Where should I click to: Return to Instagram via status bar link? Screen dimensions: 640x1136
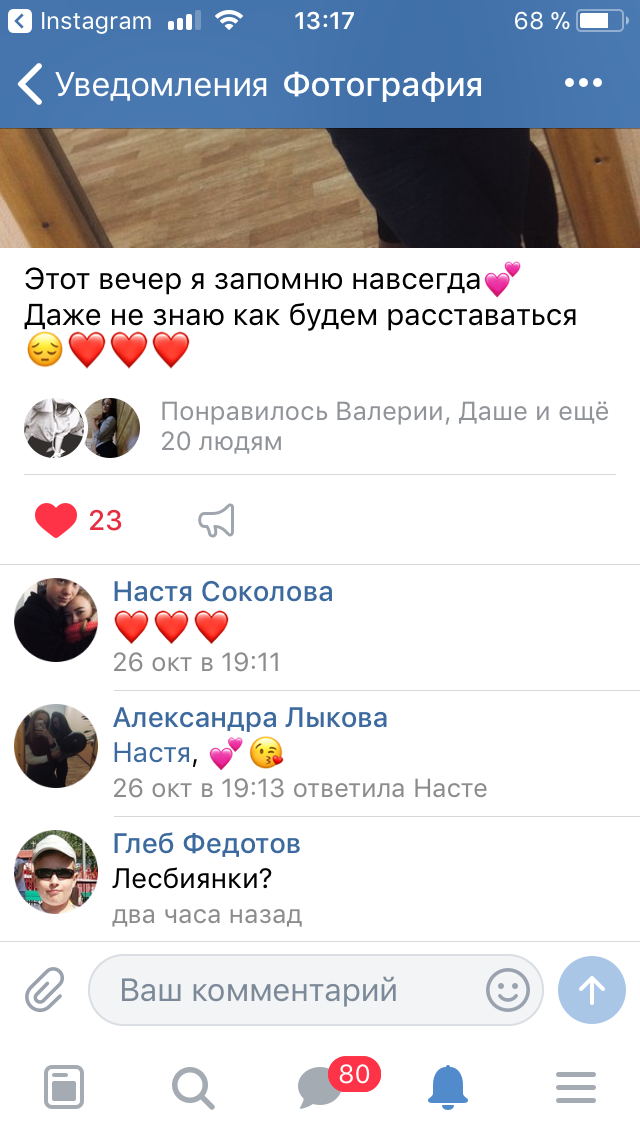[80, 21]
